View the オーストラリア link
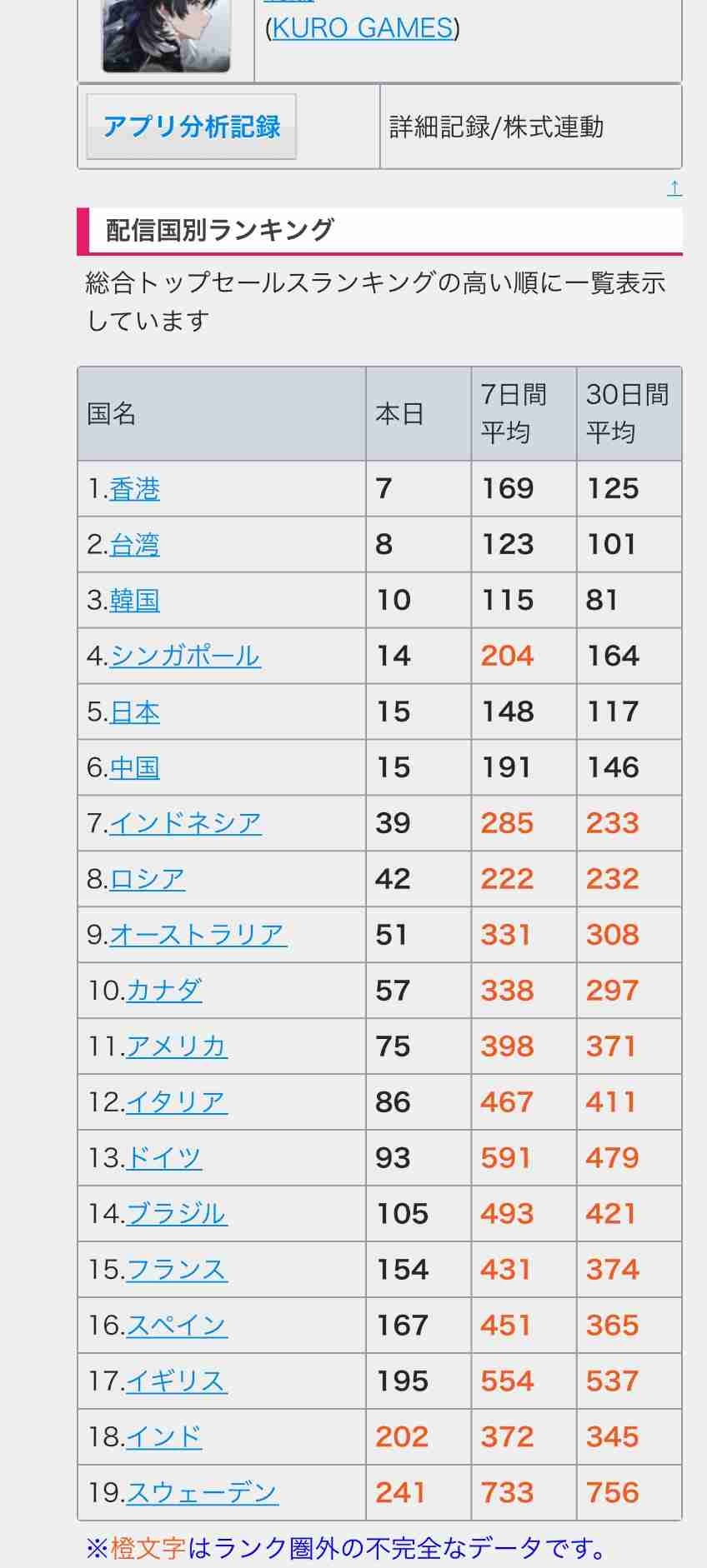 (x=198, y=936)
